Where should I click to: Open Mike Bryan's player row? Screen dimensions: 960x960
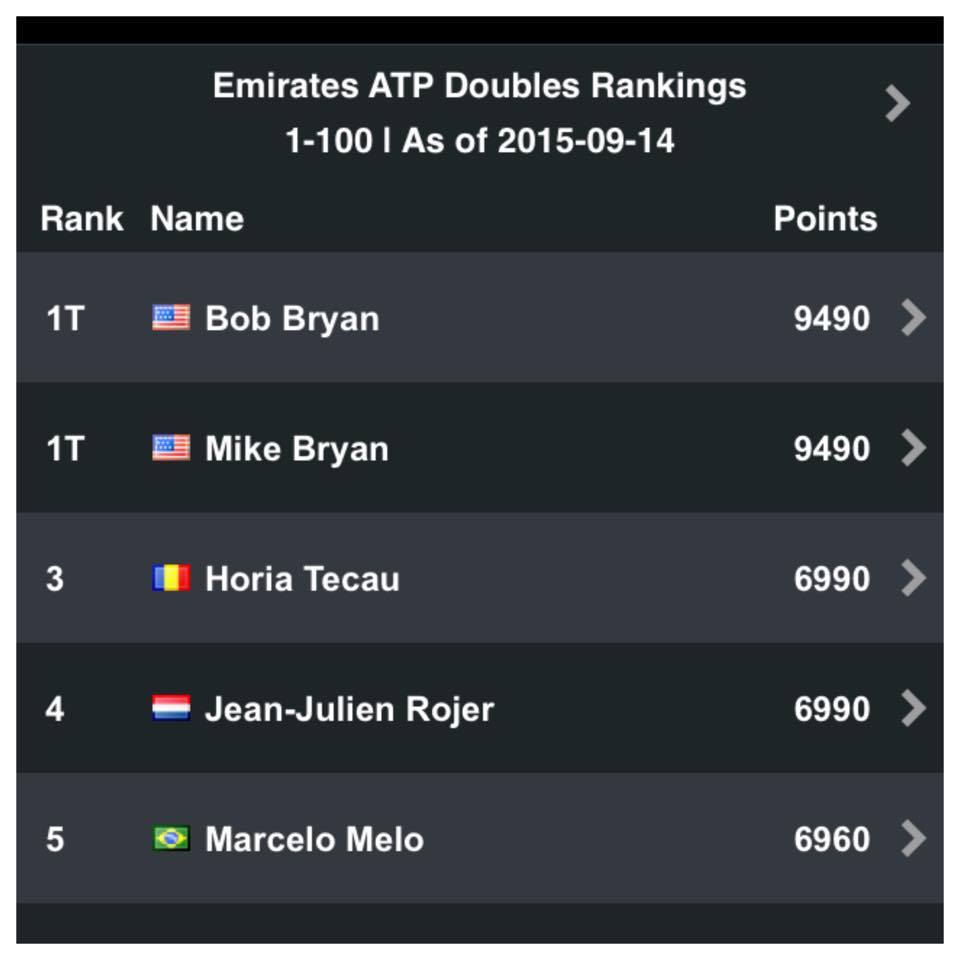click(479, 448)
